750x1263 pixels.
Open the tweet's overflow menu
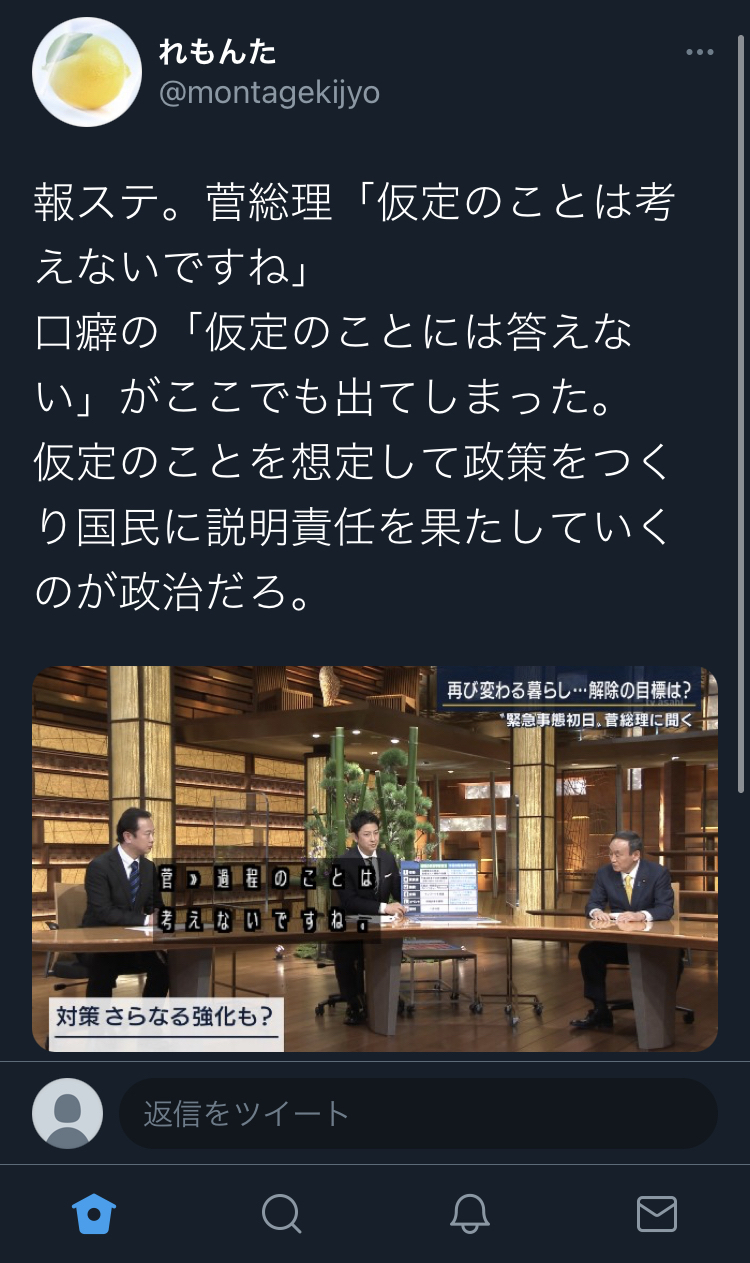(x=699, y=53)
